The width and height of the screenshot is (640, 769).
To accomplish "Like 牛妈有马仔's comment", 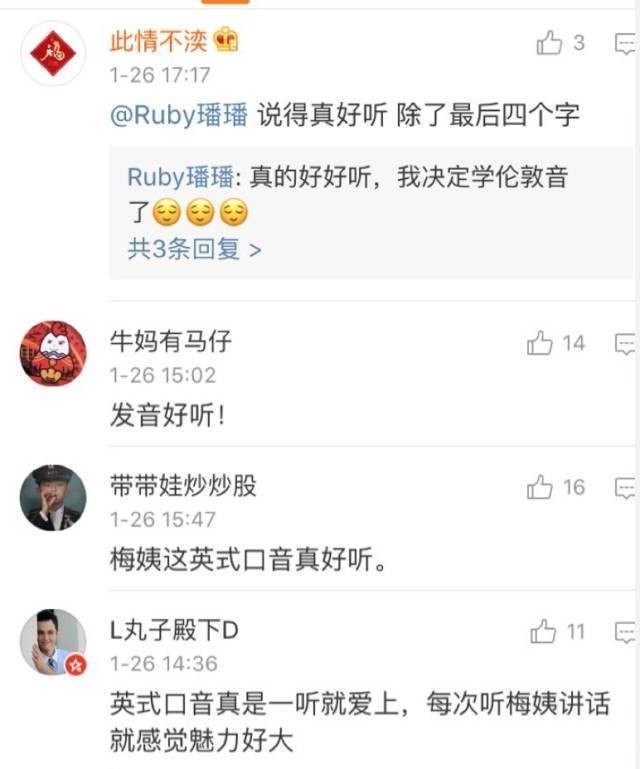I will tap(541, 343).
